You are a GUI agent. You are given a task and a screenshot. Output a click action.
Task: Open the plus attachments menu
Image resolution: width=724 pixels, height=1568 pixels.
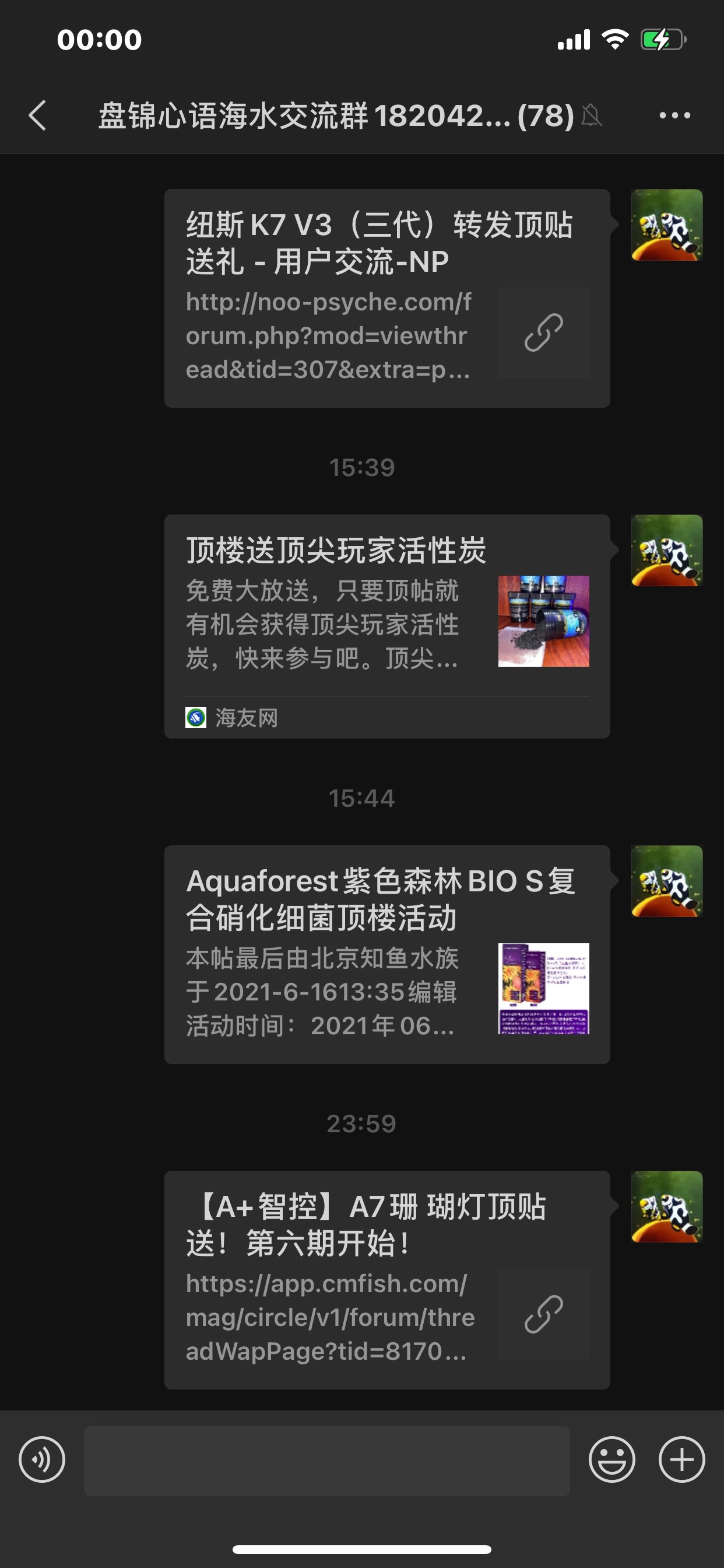681,1459
